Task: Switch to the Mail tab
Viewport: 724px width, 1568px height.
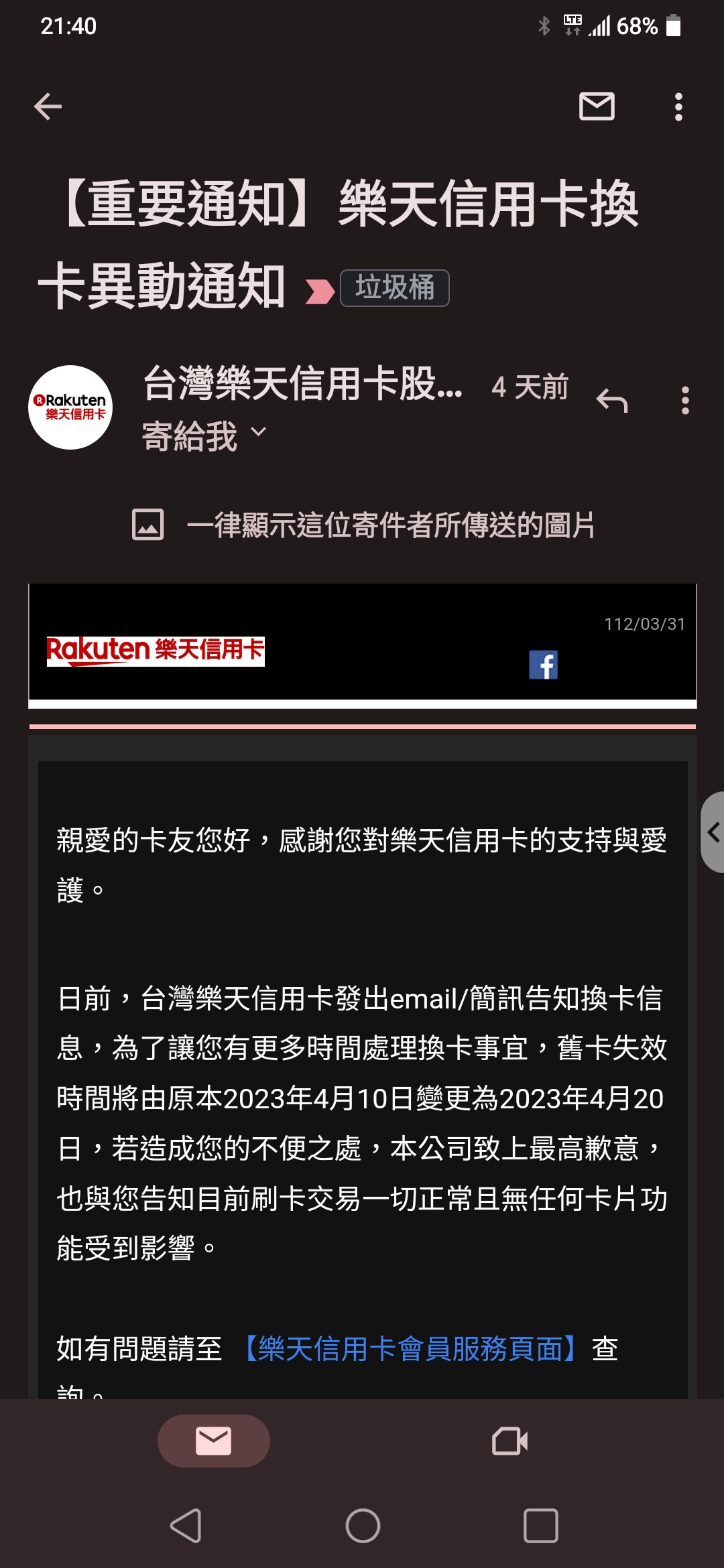Action: 213,1441
